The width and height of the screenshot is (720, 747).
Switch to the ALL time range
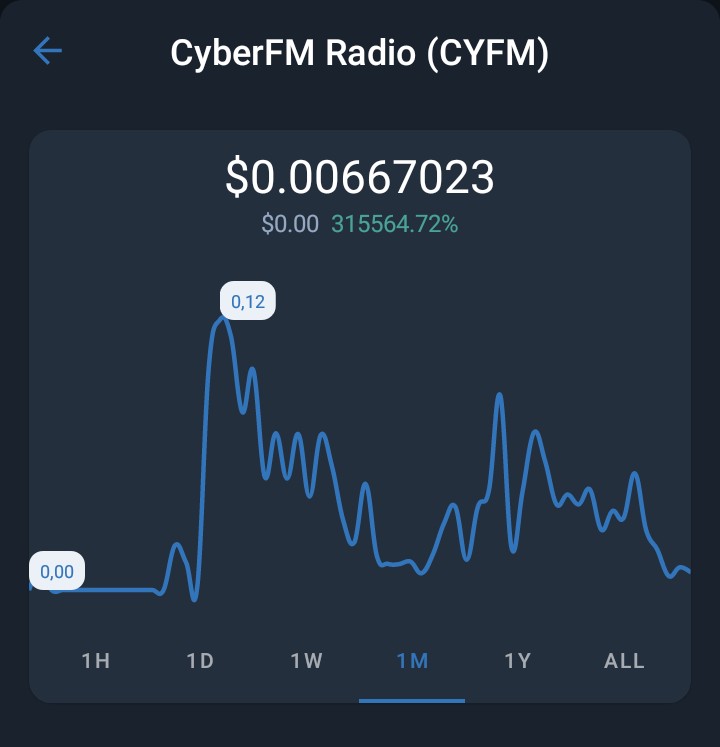tap(624, 661)
